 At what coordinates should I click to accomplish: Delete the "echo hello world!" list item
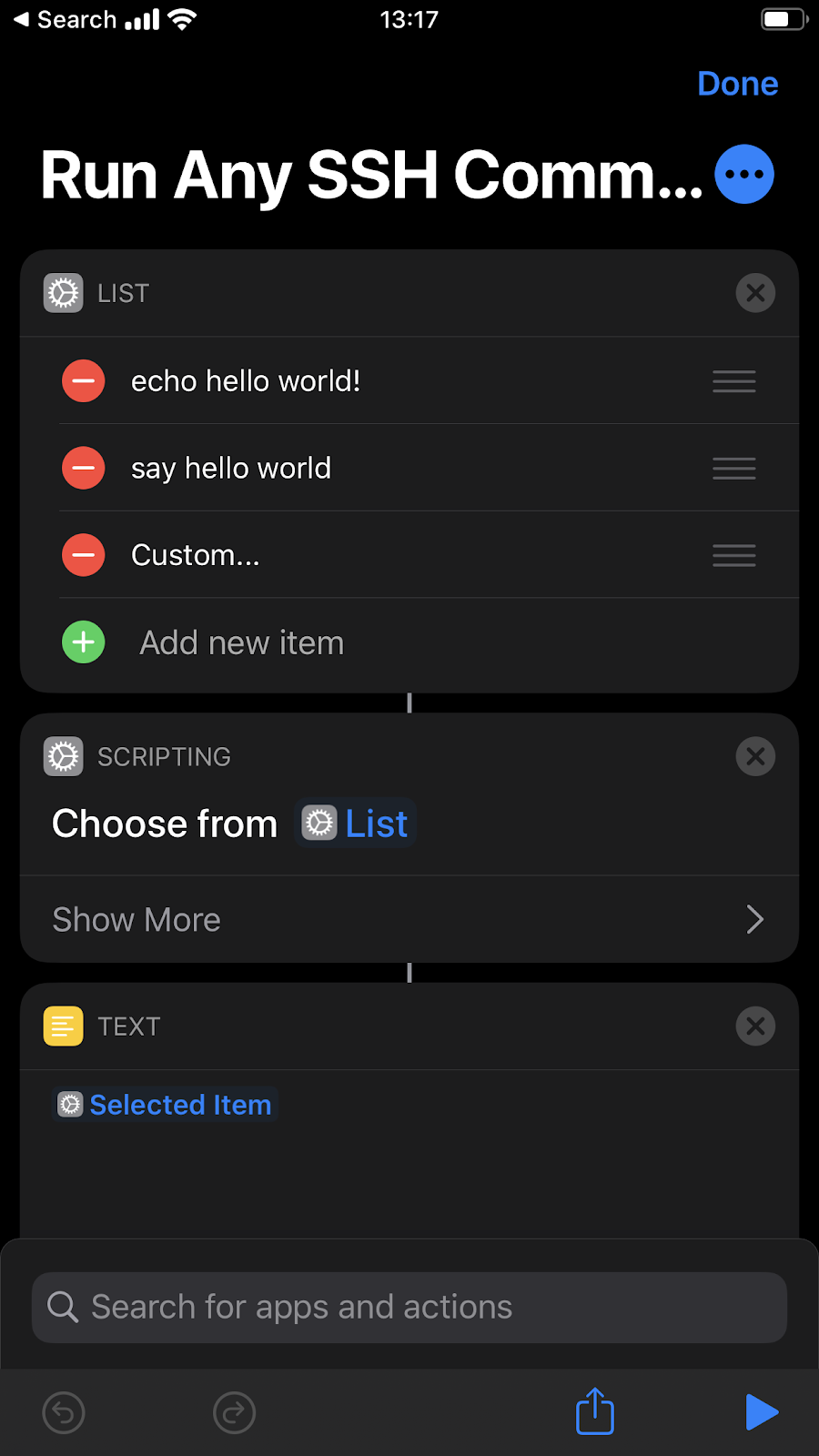pyautogui.click(x=84, y=380)
